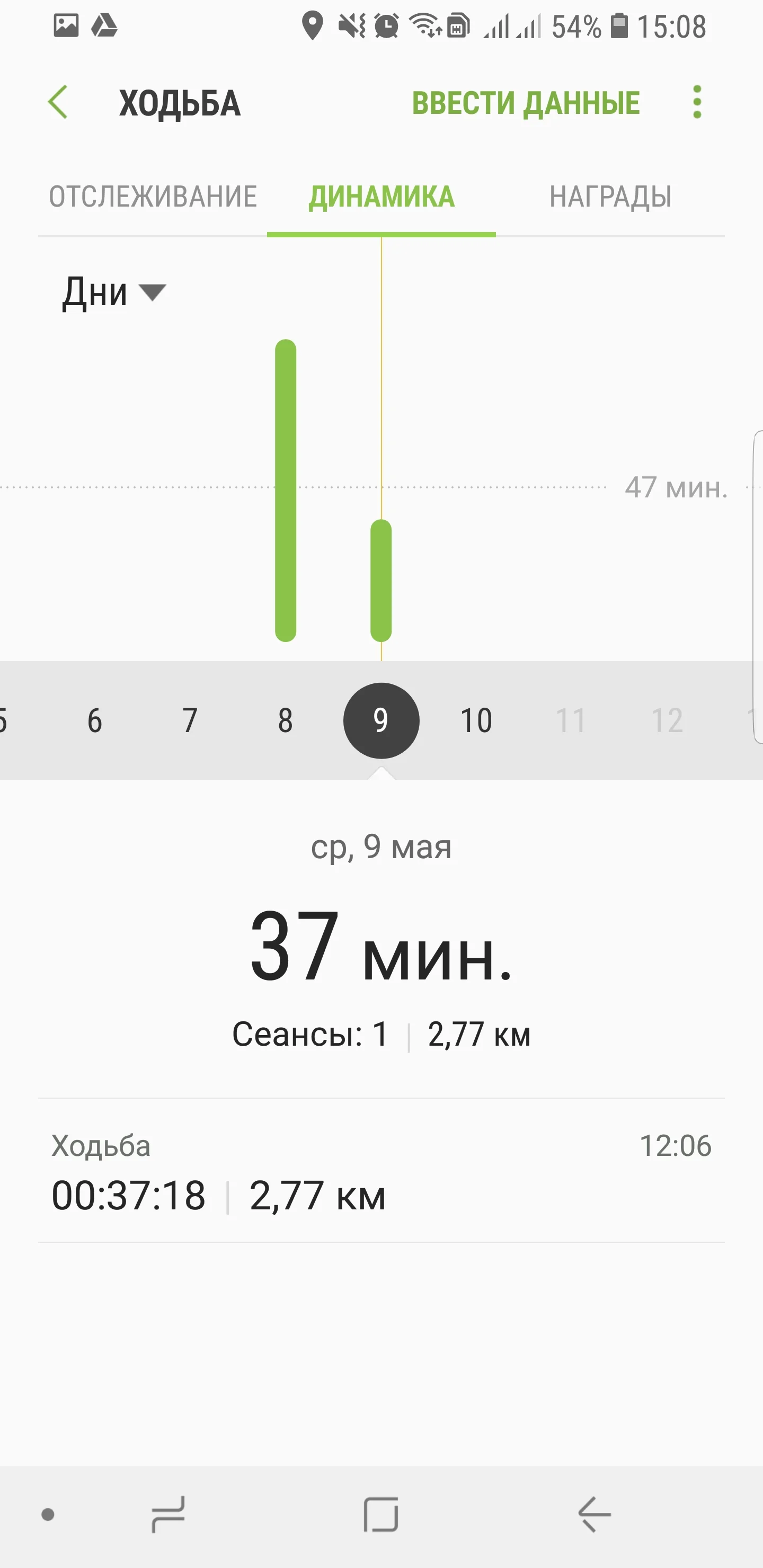Select day 6 on the timeline

point(95,720)
